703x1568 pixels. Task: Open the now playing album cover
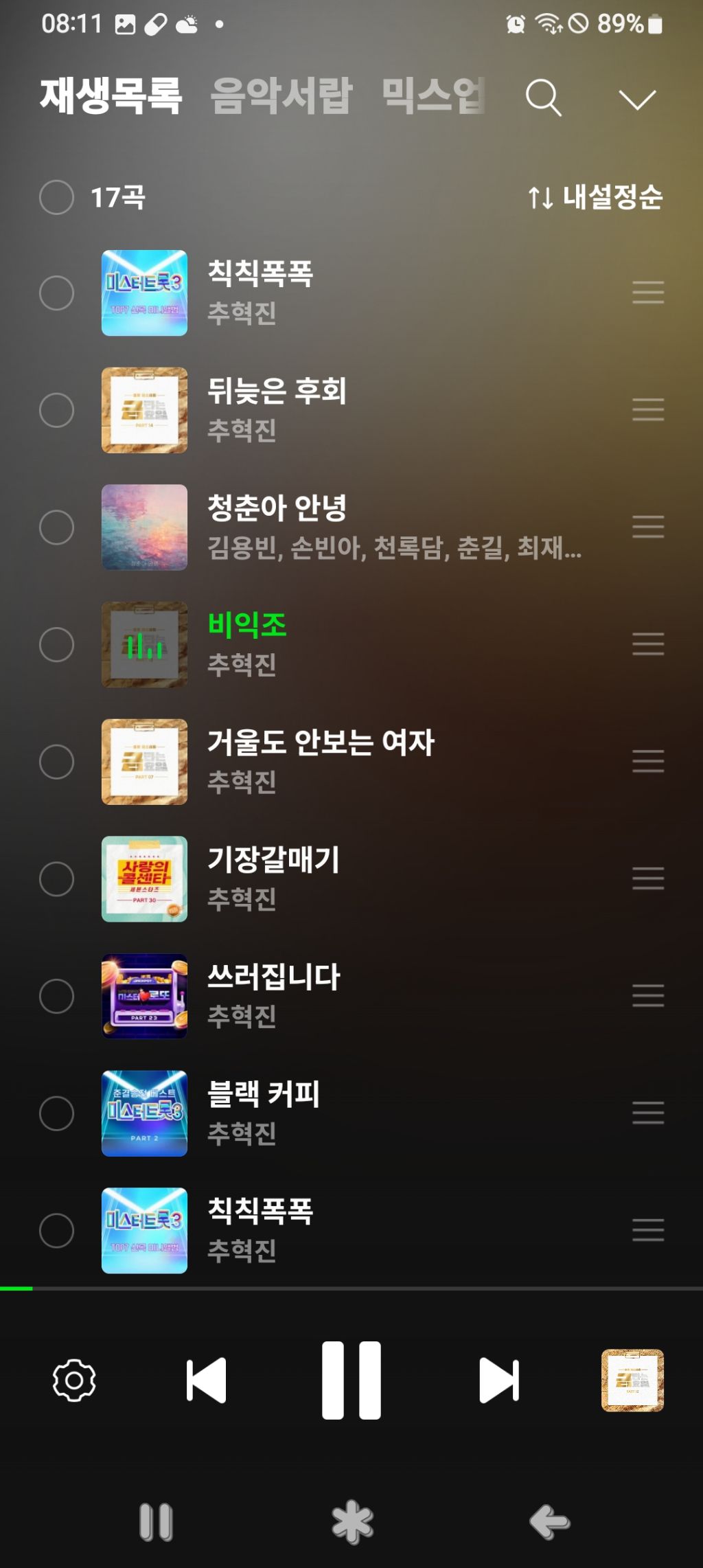click(632, 1380)
